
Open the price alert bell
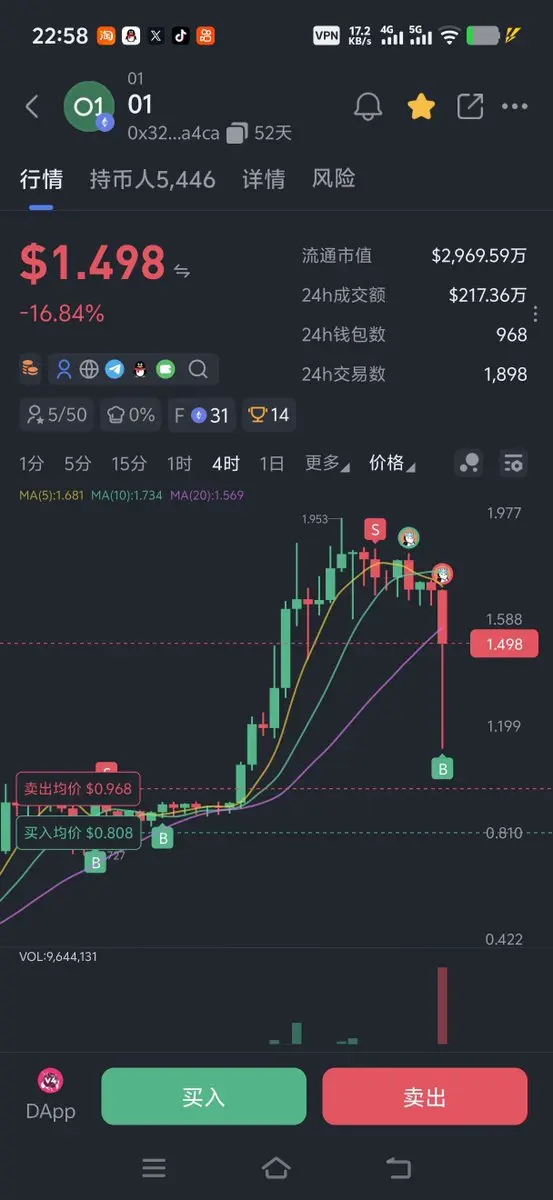coord(369,107)
